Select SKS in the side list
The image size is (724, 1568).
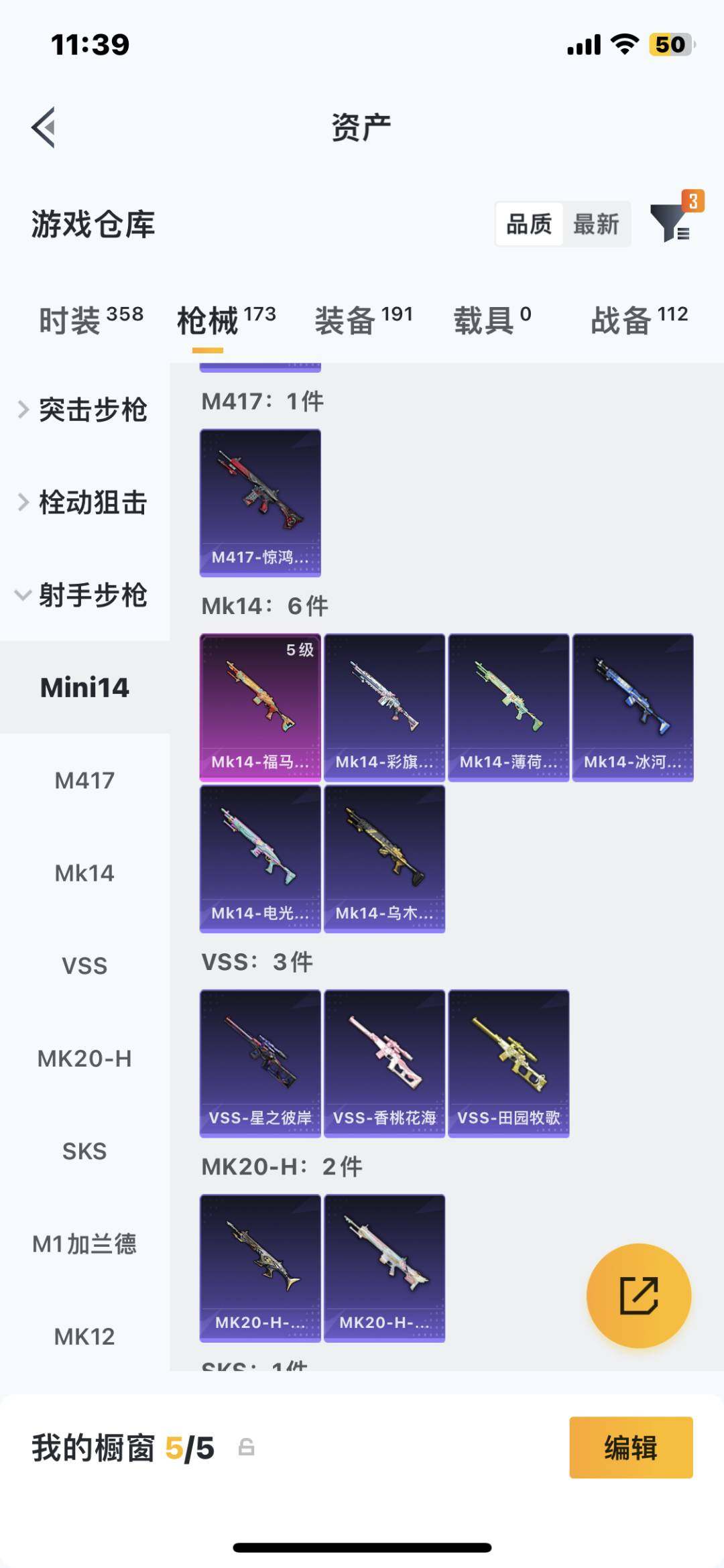pyautogui.click(x=84, y=1151)
